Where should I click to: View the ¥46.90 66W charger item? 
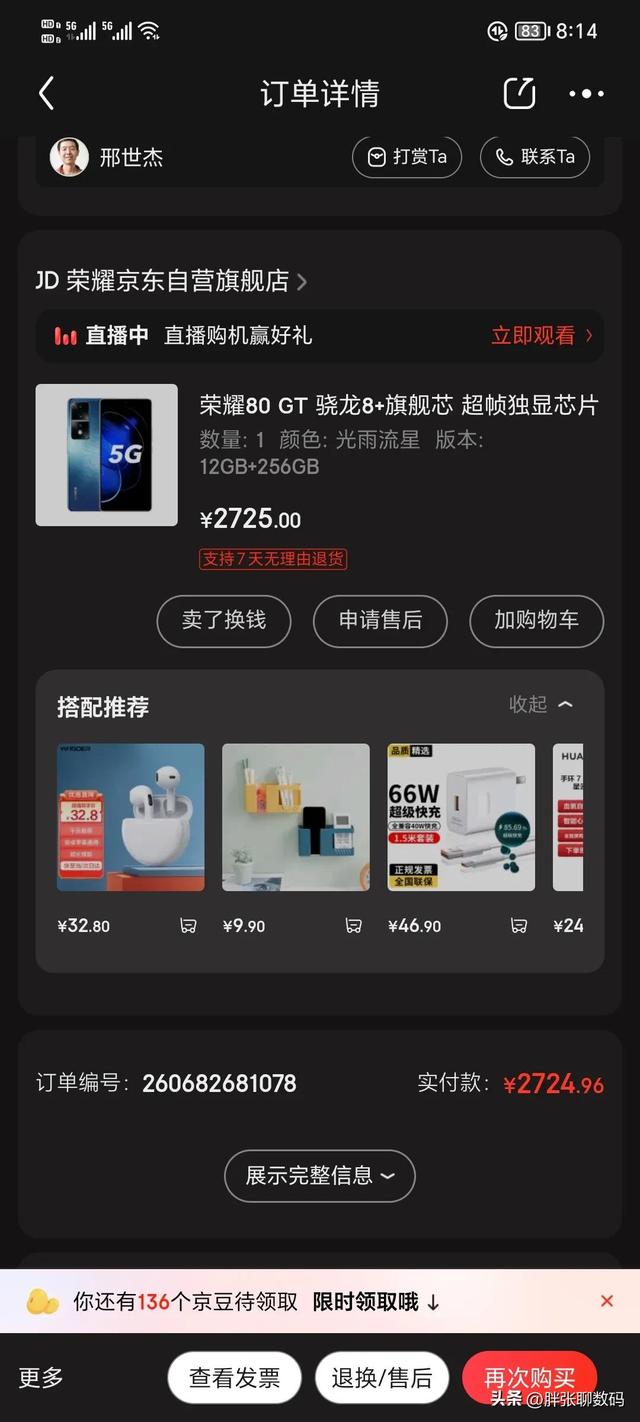(461, 817)
